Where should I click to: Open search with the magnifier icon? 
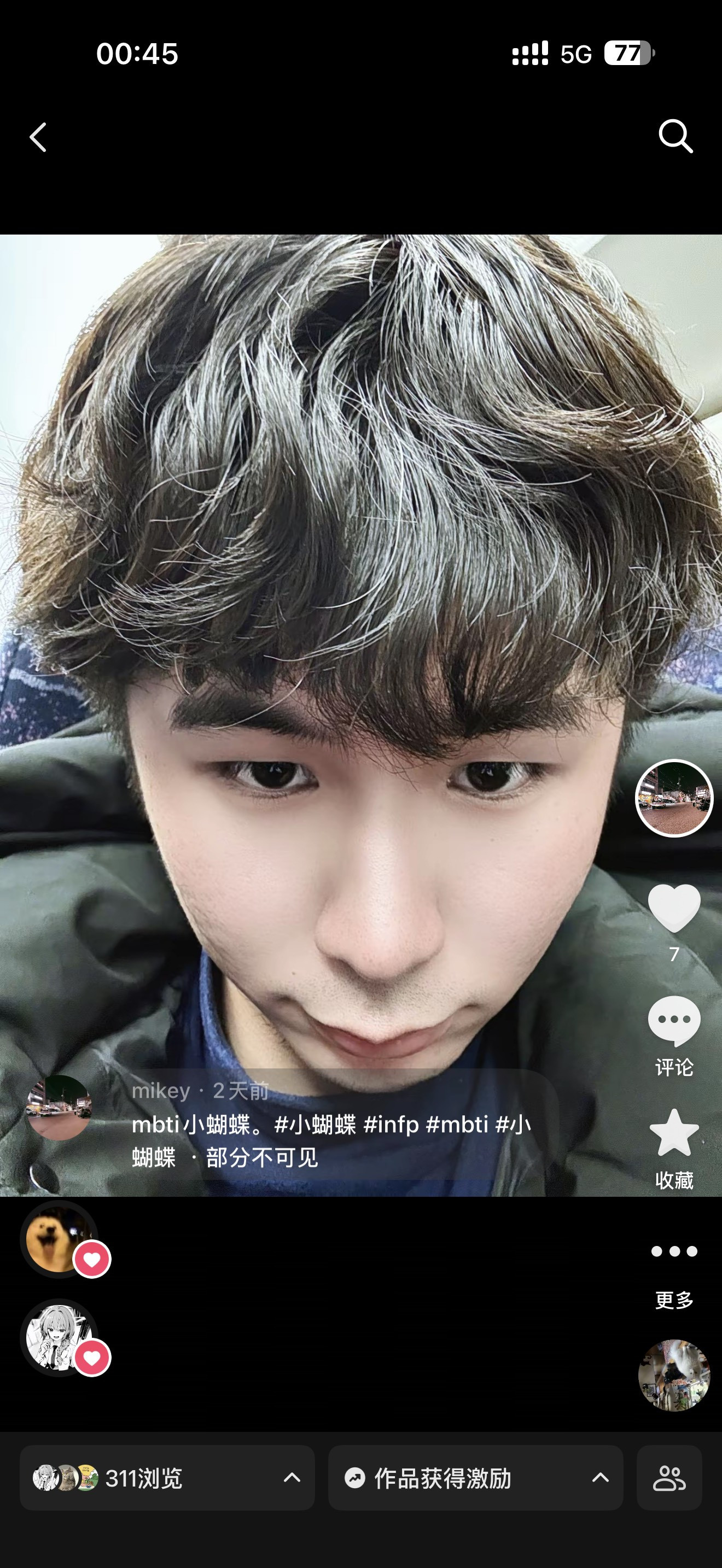pos(676,136)
